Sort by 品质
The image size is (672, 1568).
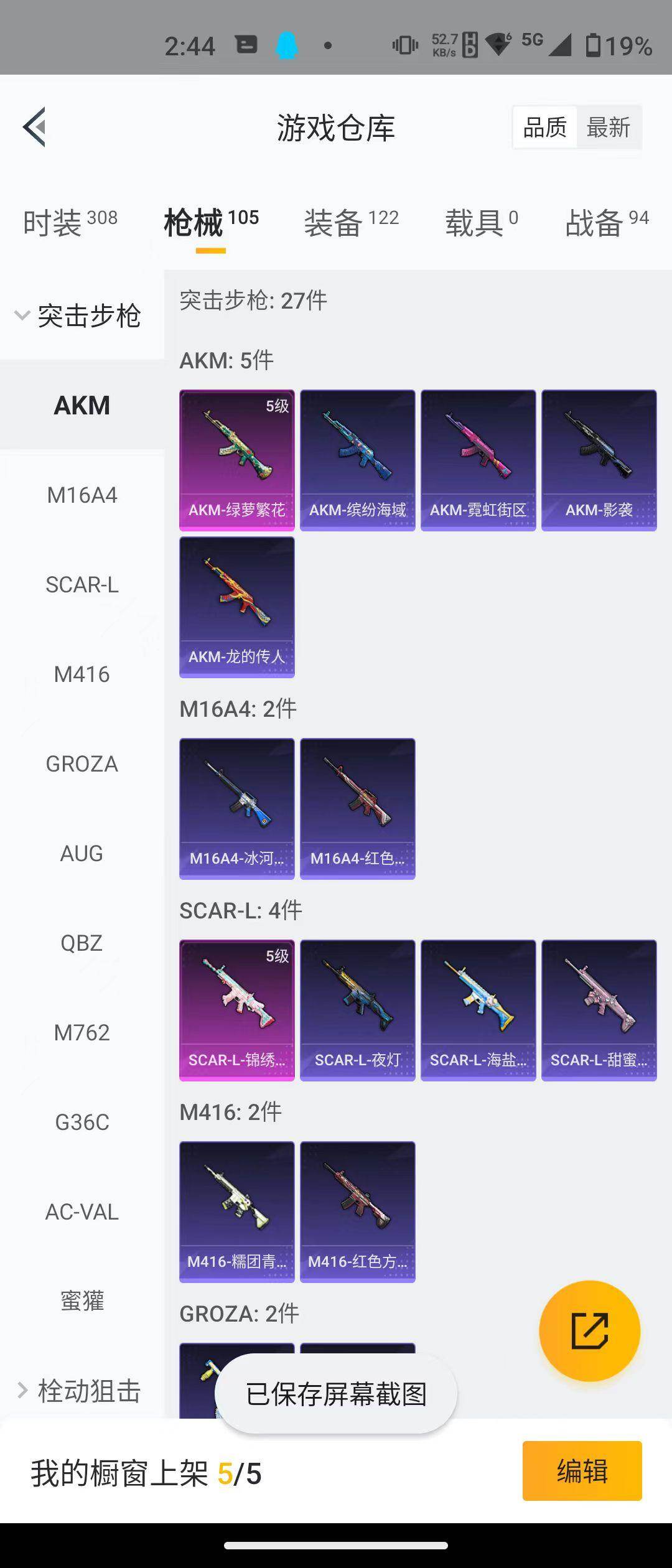click(544, 128)
